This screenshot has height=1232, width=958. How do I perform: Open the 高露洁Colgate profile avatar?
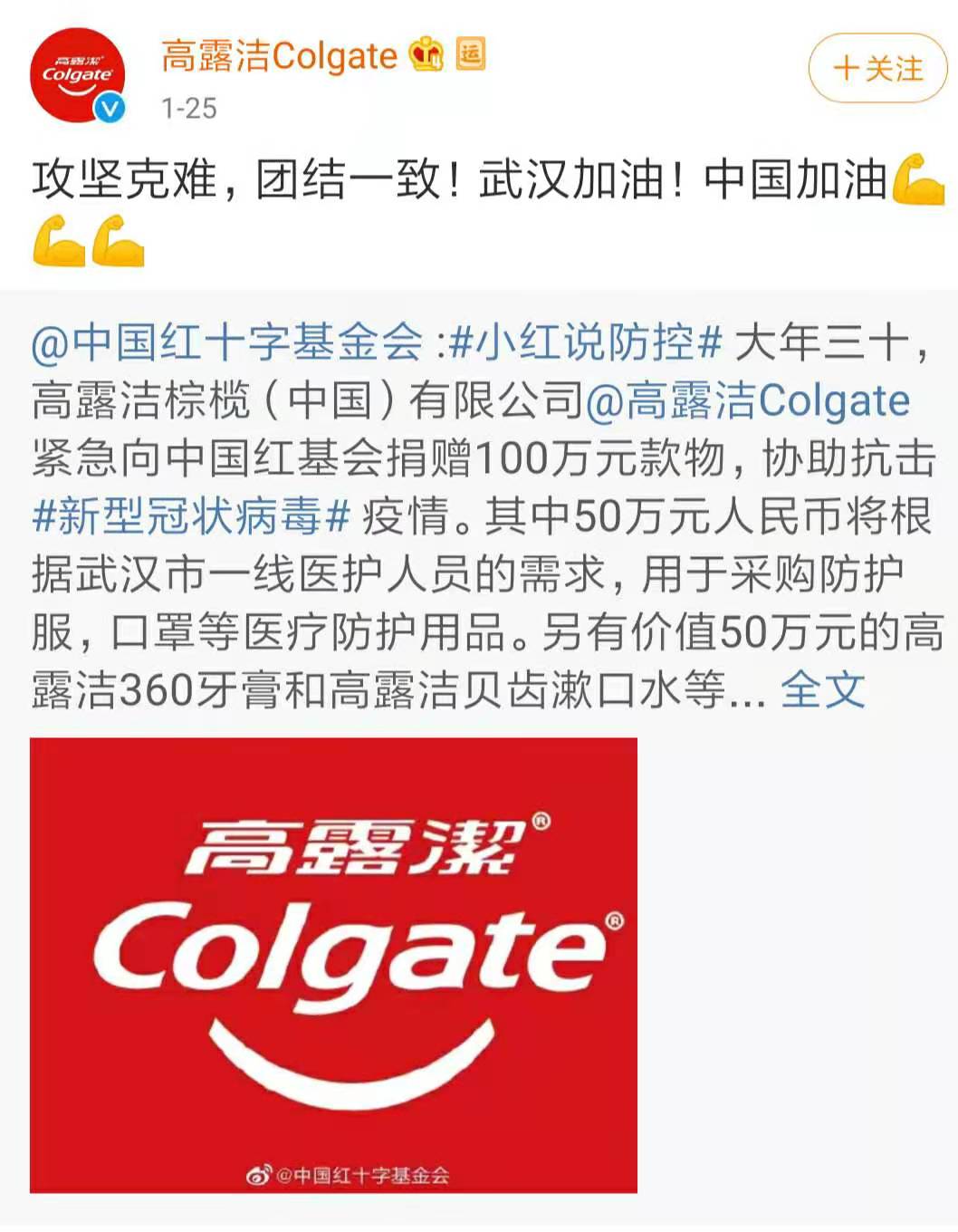[x=77, y=74]
